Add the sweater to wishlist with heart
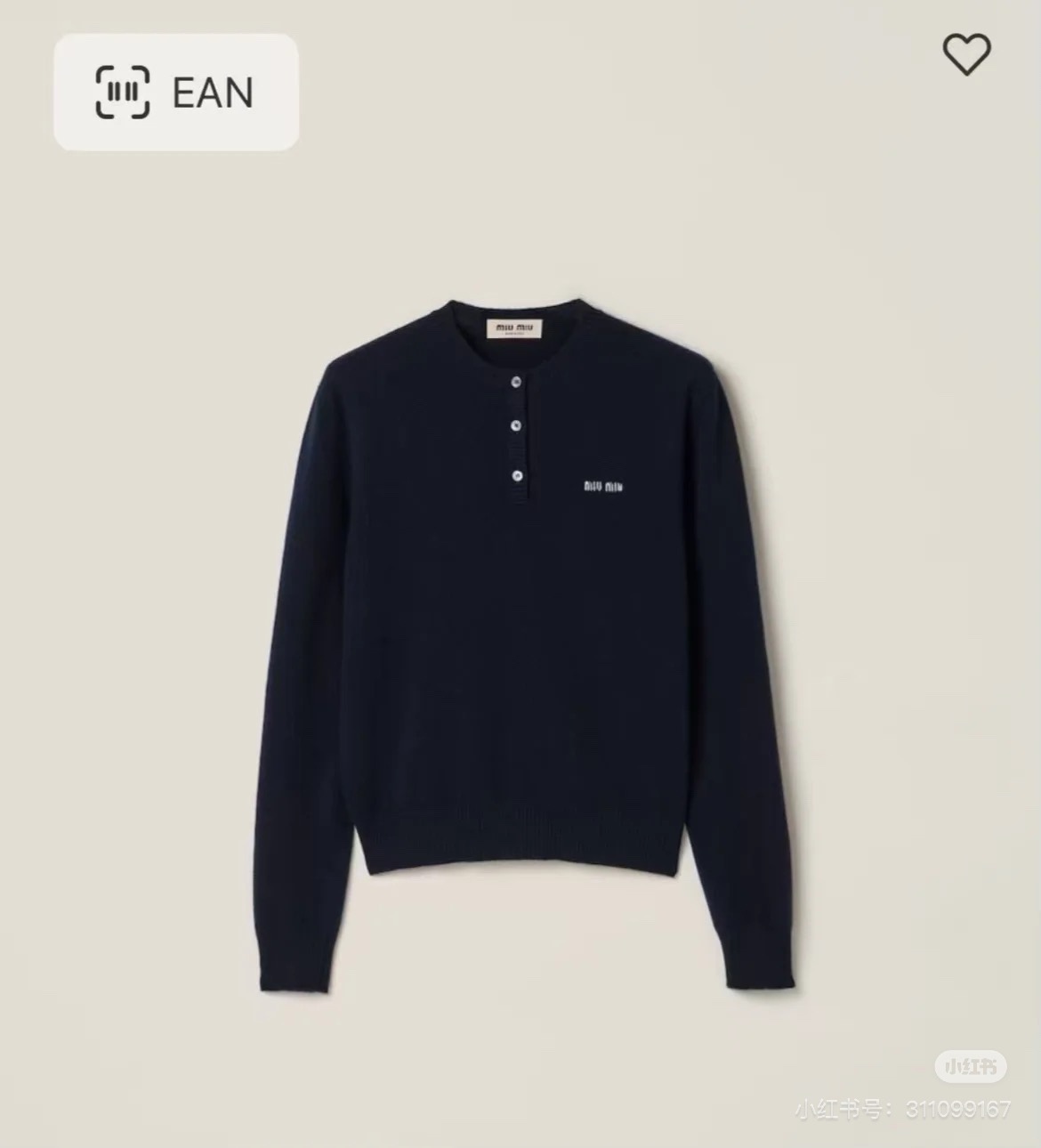The width and height of the screenshot is (1041, 1148). click(x=966, y=53)
